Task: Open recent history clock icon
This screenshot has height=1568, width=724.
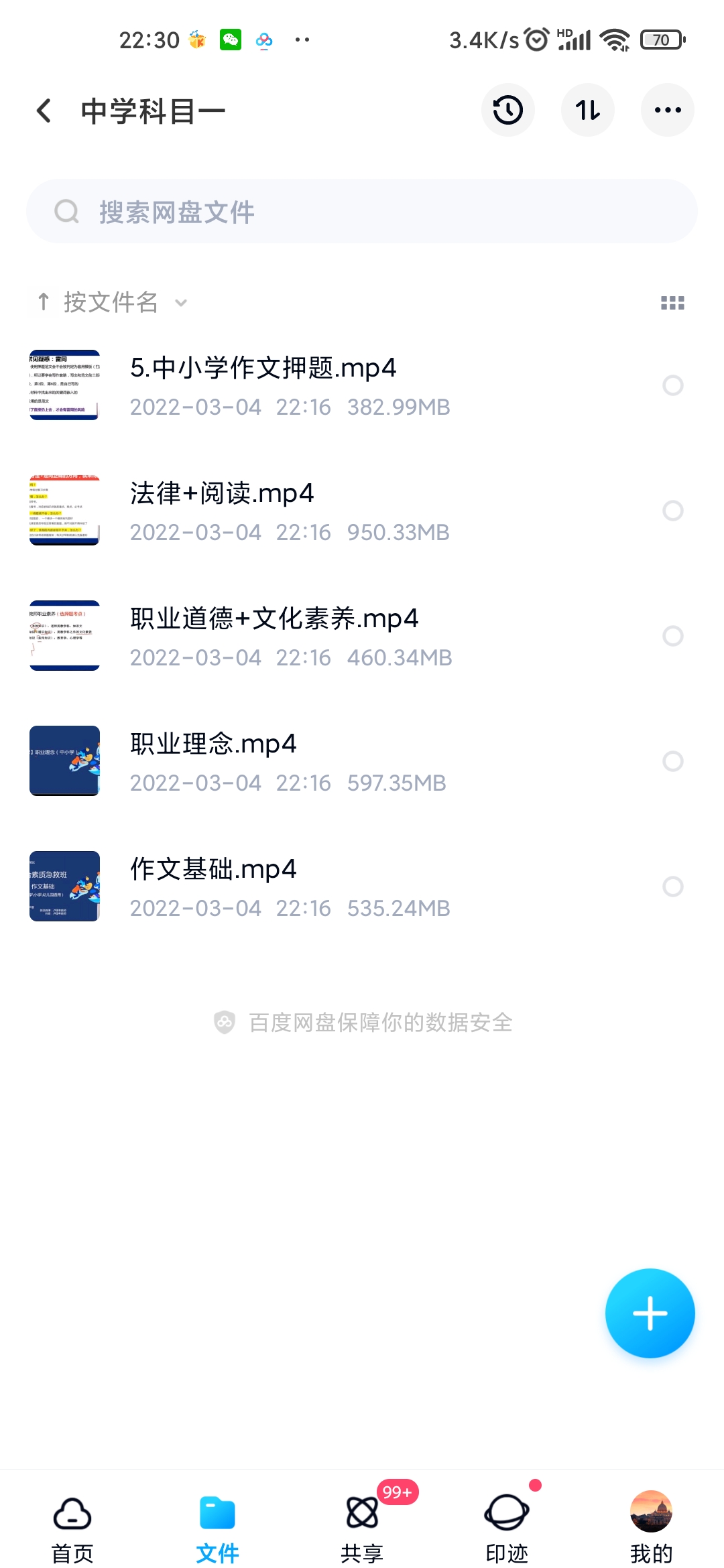Action: pyautogui.click(x=507, y=110)
